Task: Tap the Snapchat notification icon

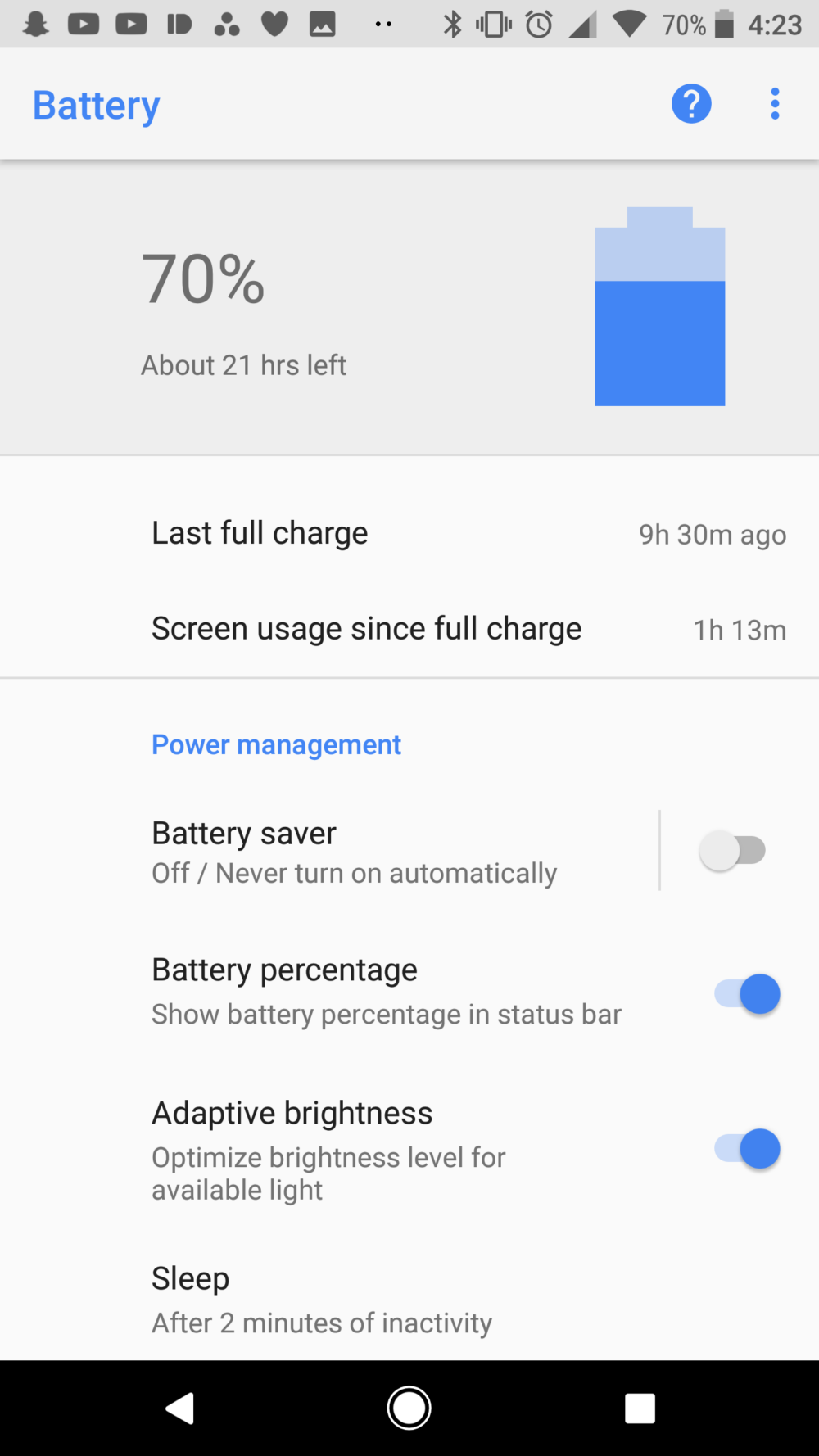Action: click(36, 23)
